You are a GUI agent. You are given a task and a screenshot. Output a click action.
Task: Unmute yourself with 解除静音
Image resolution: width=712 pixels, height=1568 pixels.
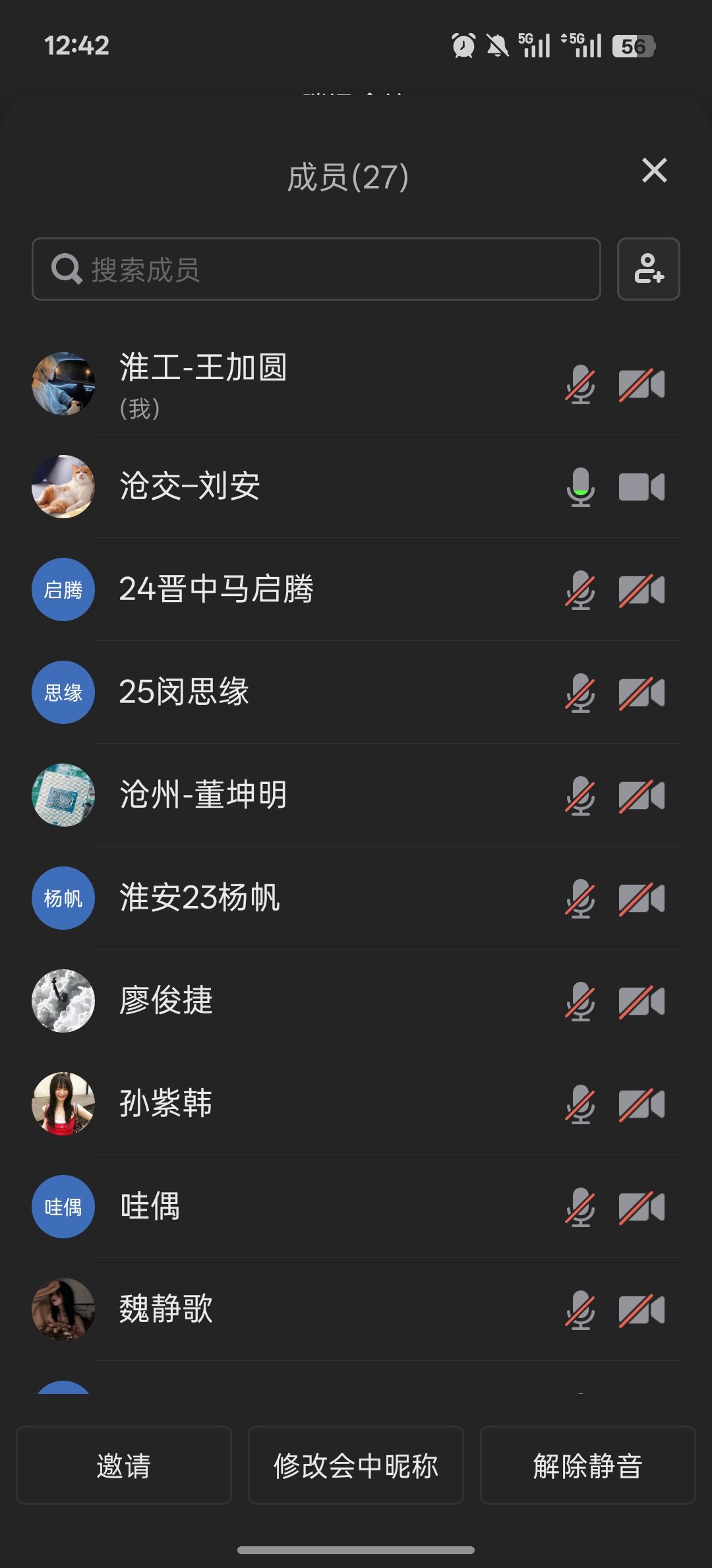click(587, 1465)
